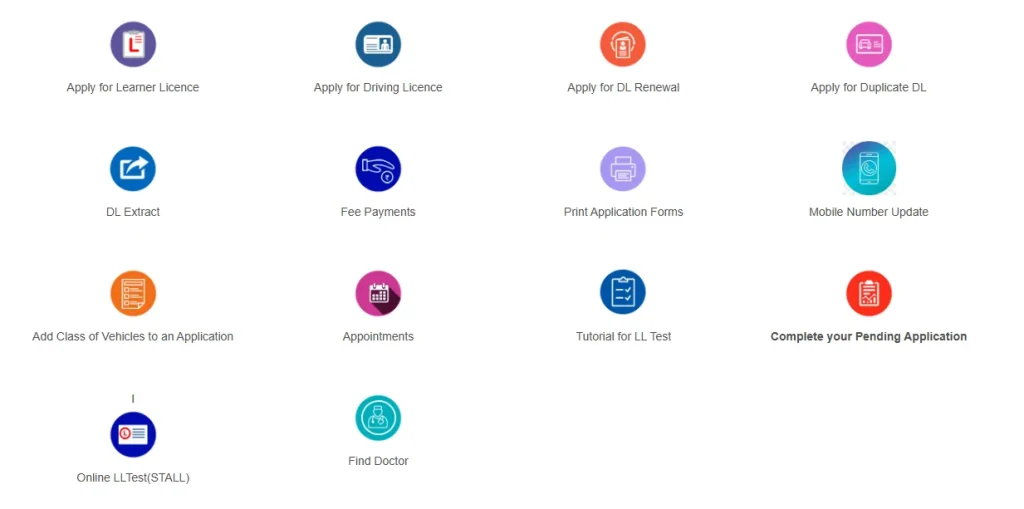The width and height of the screenshot is (1024, 509).
Task: View Appointments
Action: [x=378, y=294]
